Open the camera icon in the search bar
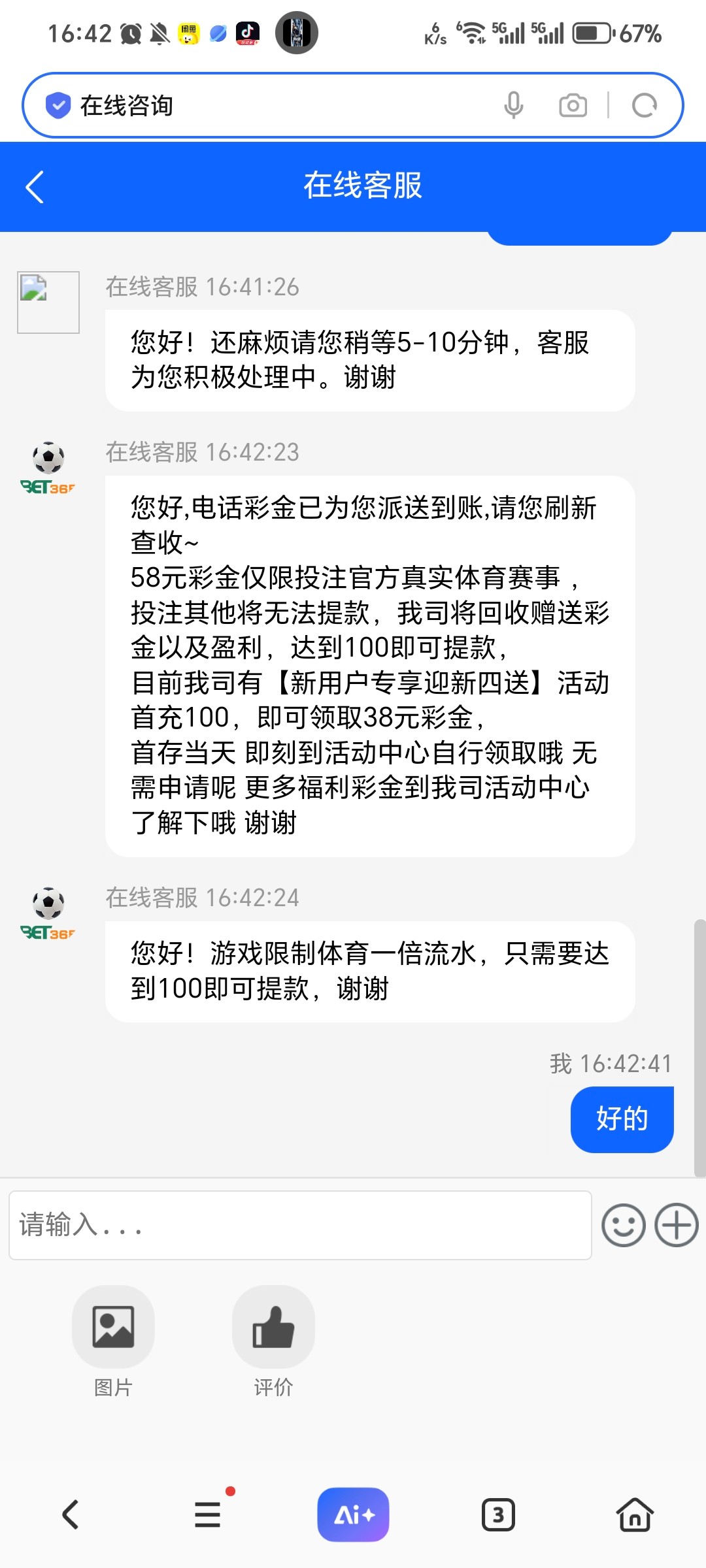Image resolution: width=706 pixels, height=1568 pixels. coord(573,105)
